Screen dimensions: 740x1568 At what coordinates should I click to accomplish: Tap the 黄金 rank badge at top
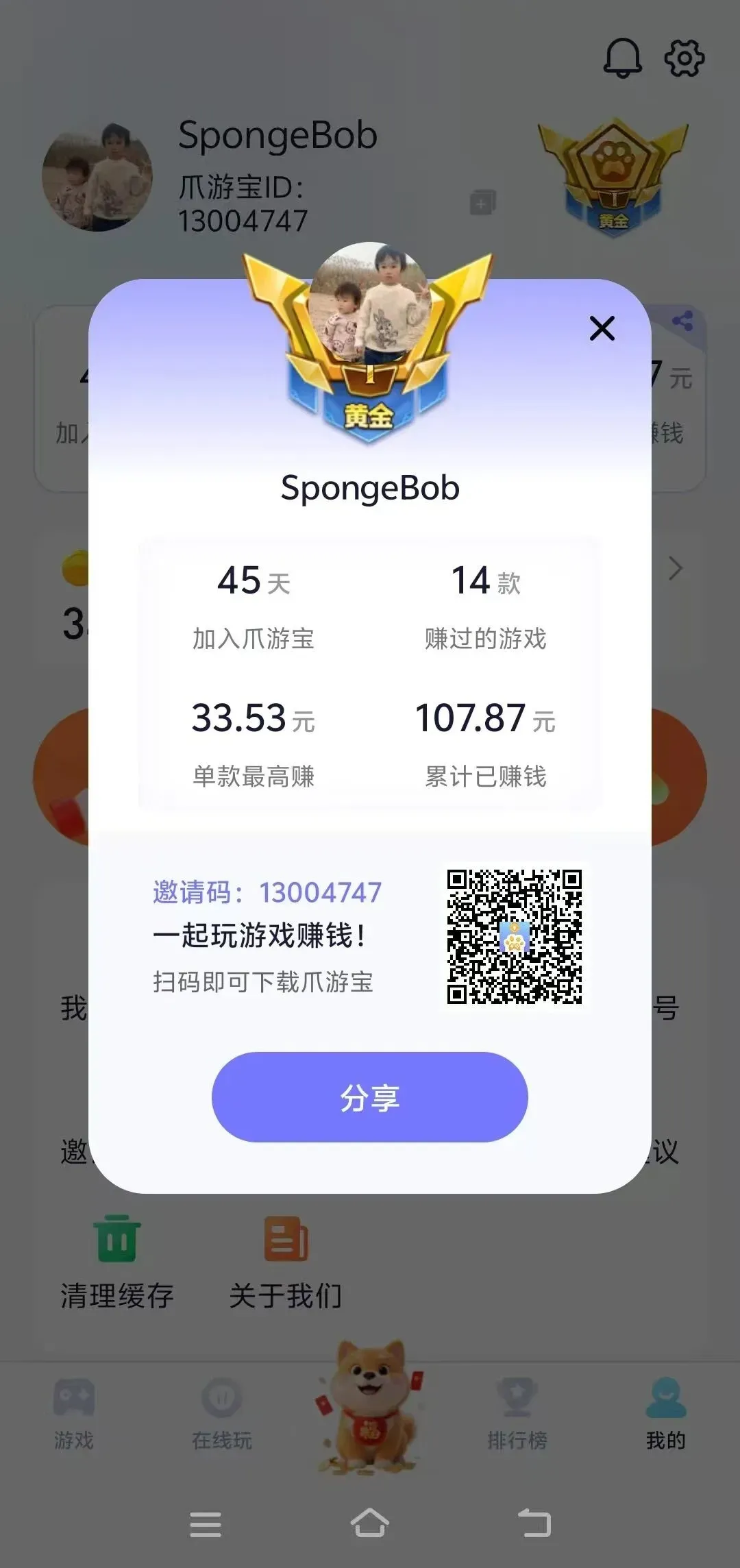[613, 177]
